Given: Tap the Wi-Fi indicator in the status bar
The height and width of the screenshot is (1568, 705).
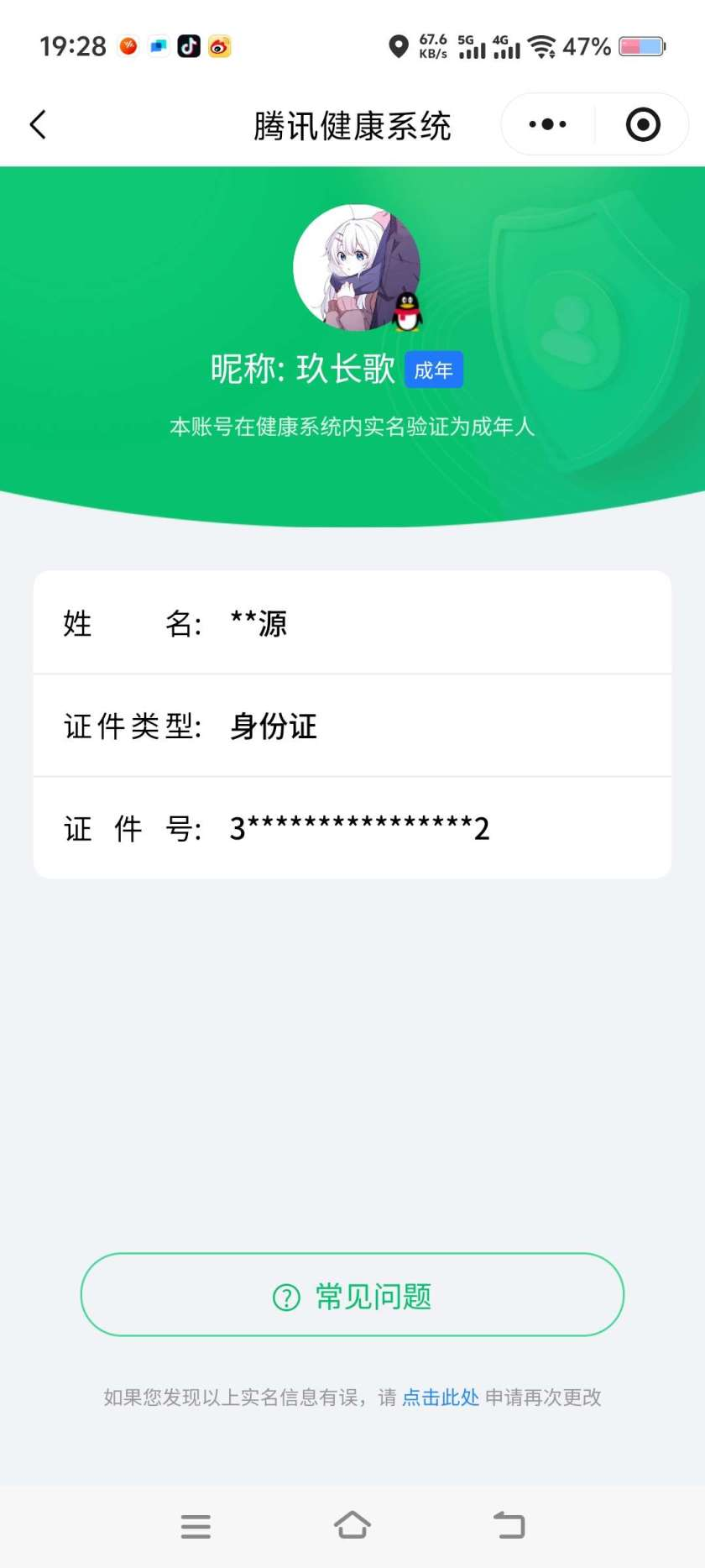Looking at the screenshot, I should click(x=545, y=46).
